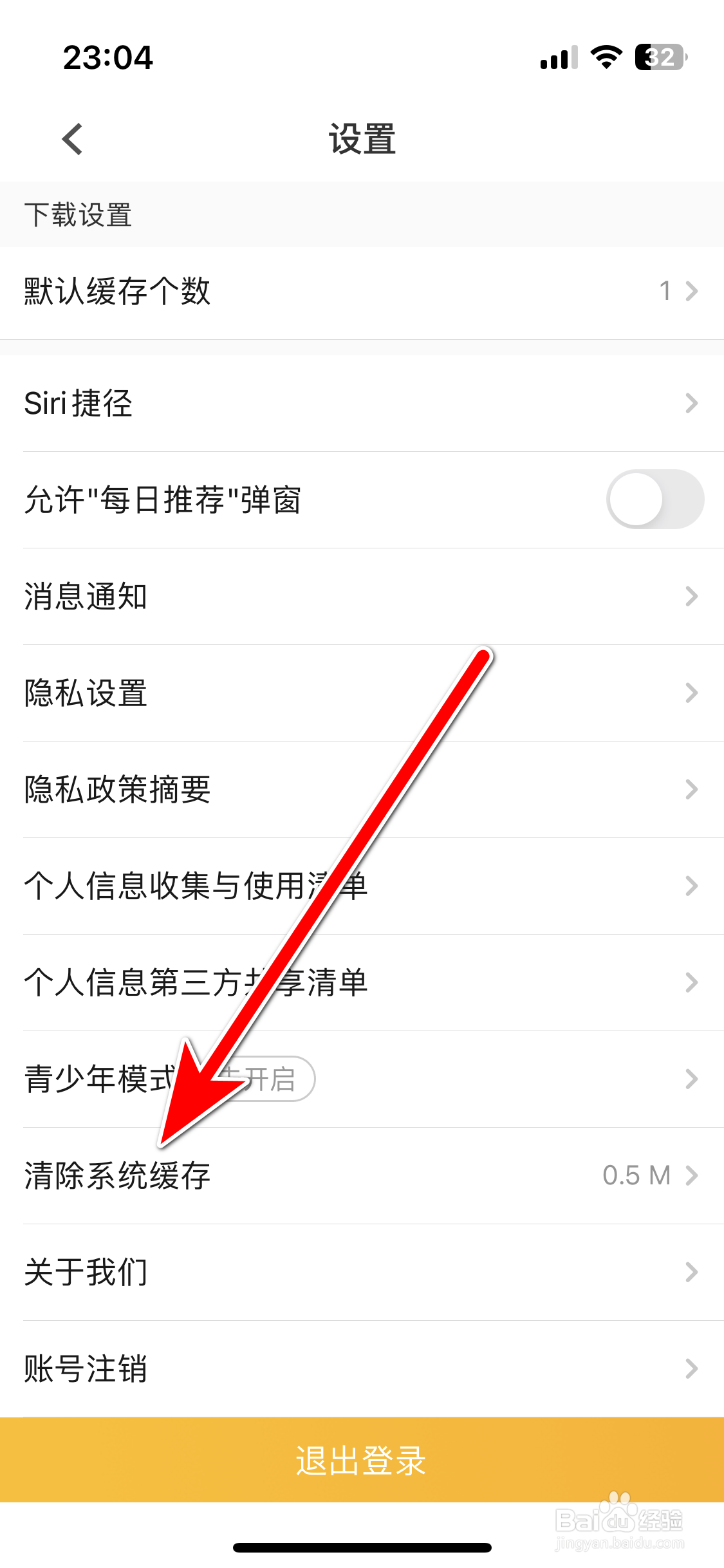The image size is (724, 1568).
Task: Open the 隐私设置 menu entry
Action: coord(362,693)
